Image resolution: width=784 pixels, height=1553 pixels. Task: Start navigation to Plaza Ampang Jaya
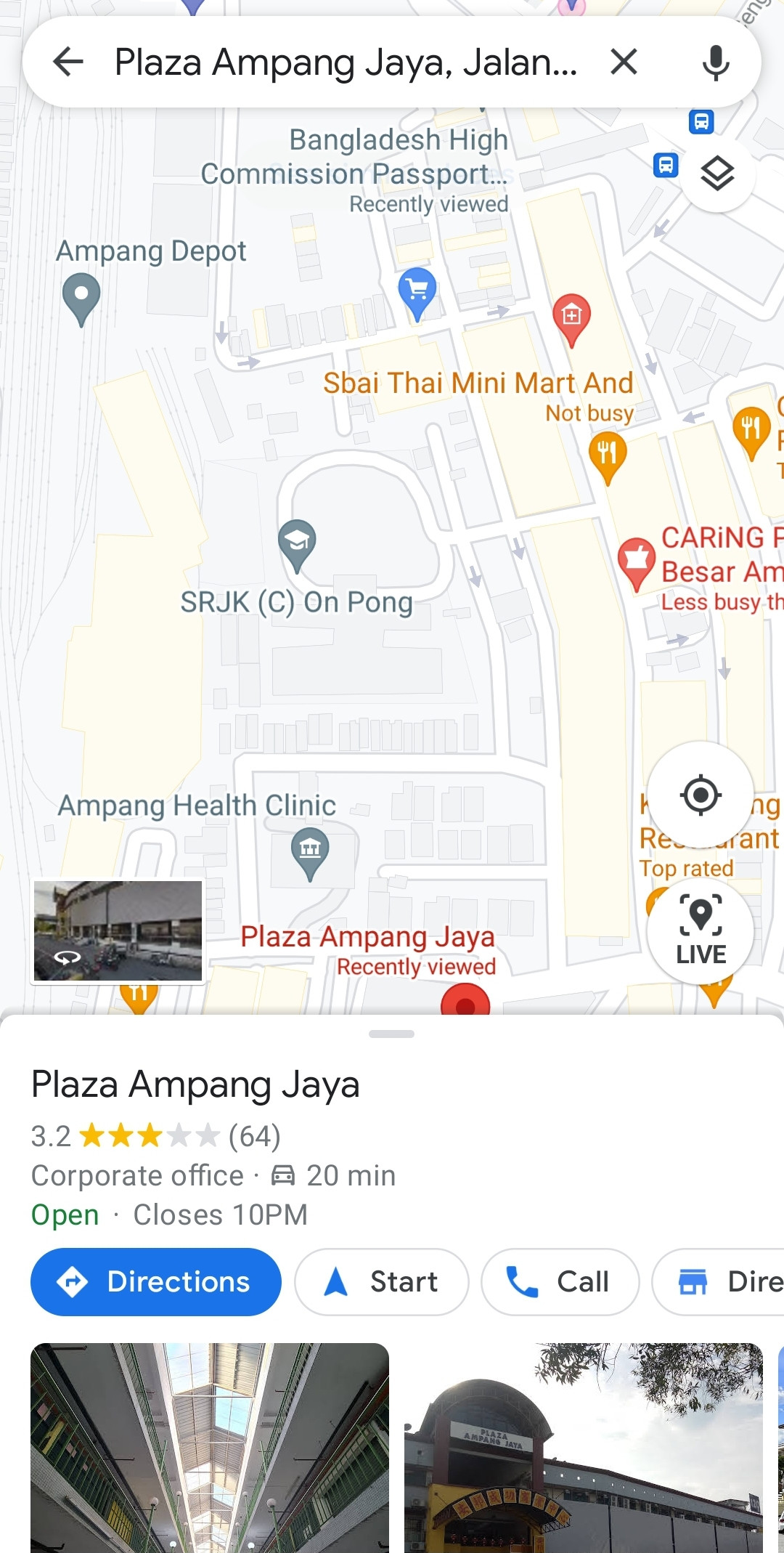pyautogui.click(x=383, y=1282)
